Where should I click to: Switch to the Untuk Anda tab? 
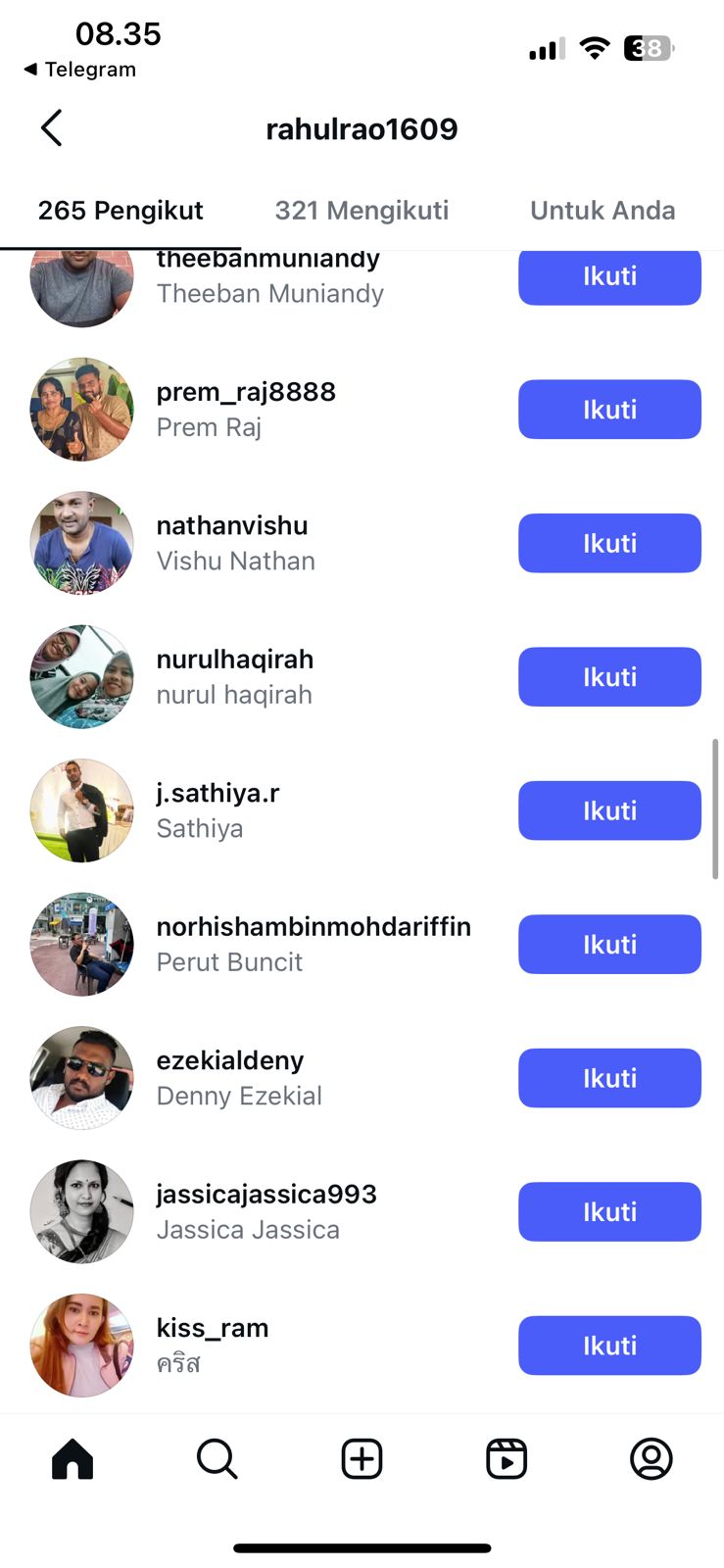pyautogui.click(x=602, y=211)
